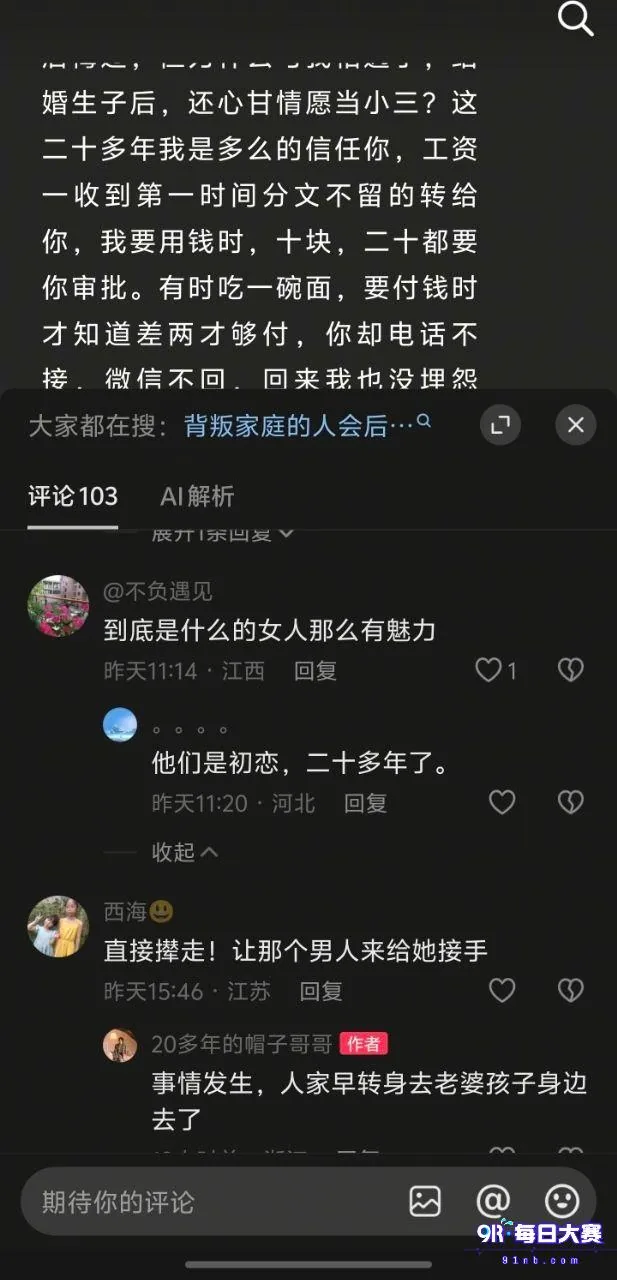Close the comments panel
This screenshot has height=1280, width=617.
[x=575, y=425]
